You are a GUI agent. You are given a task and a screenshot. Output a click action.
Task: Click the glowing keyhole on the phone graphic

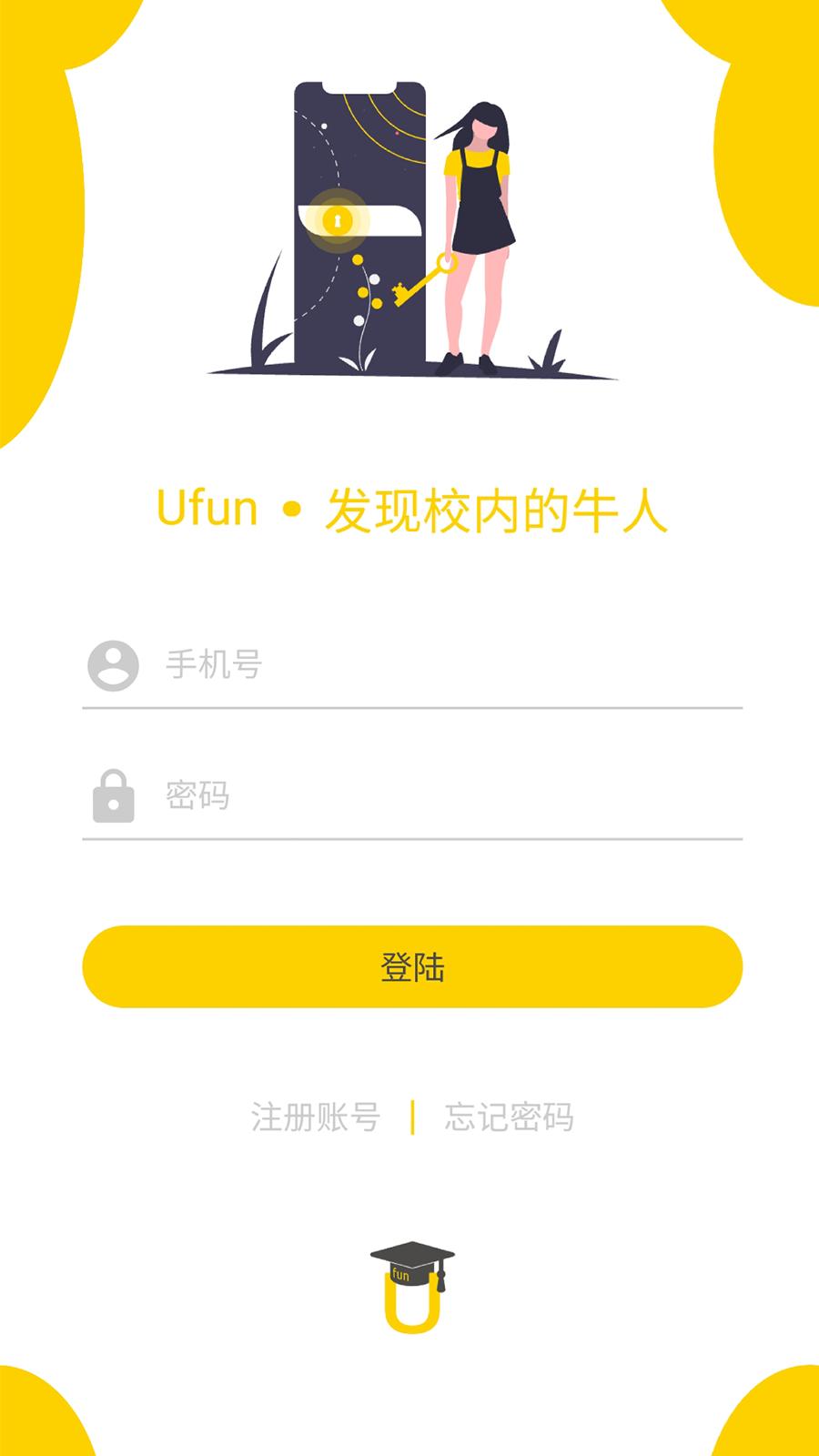[337, 218]
